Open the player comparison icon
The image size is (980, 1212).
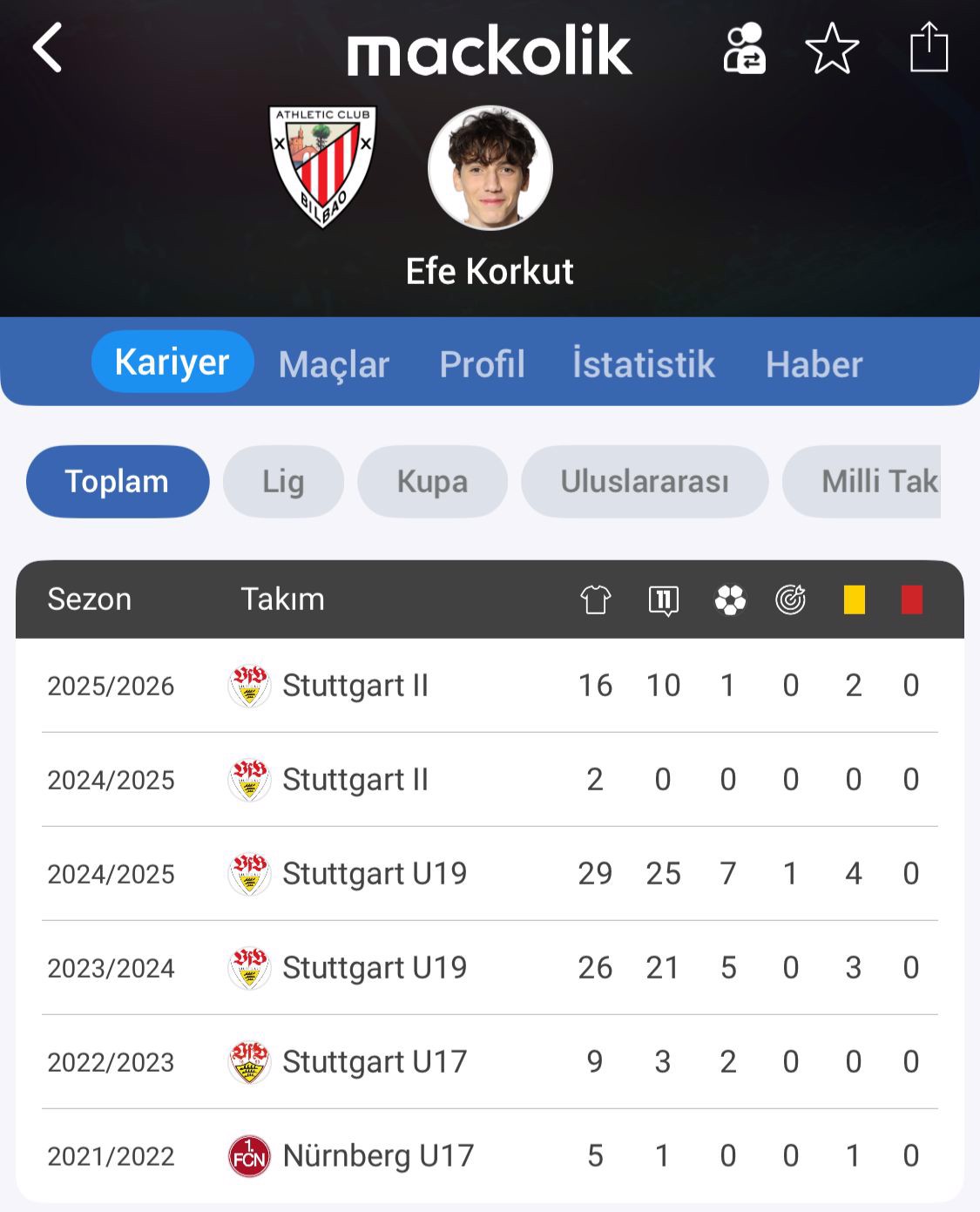(x=744, y=48)
